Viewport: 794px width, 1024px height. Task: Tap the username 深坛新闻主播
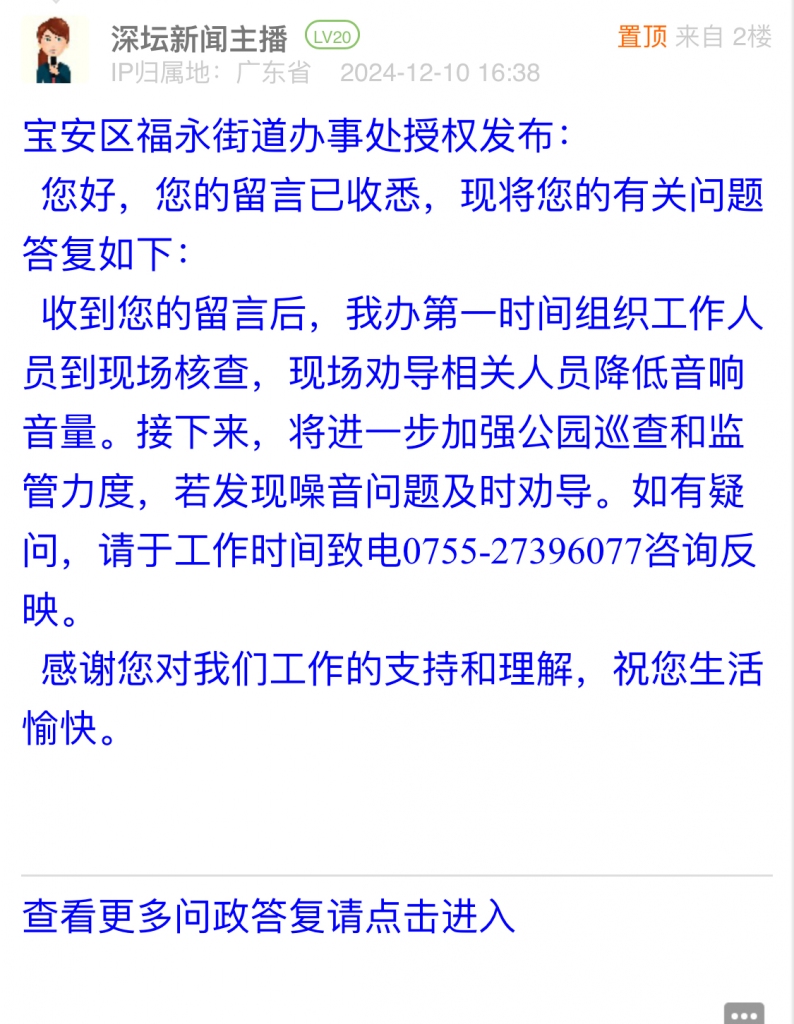[x=199, y=38]
